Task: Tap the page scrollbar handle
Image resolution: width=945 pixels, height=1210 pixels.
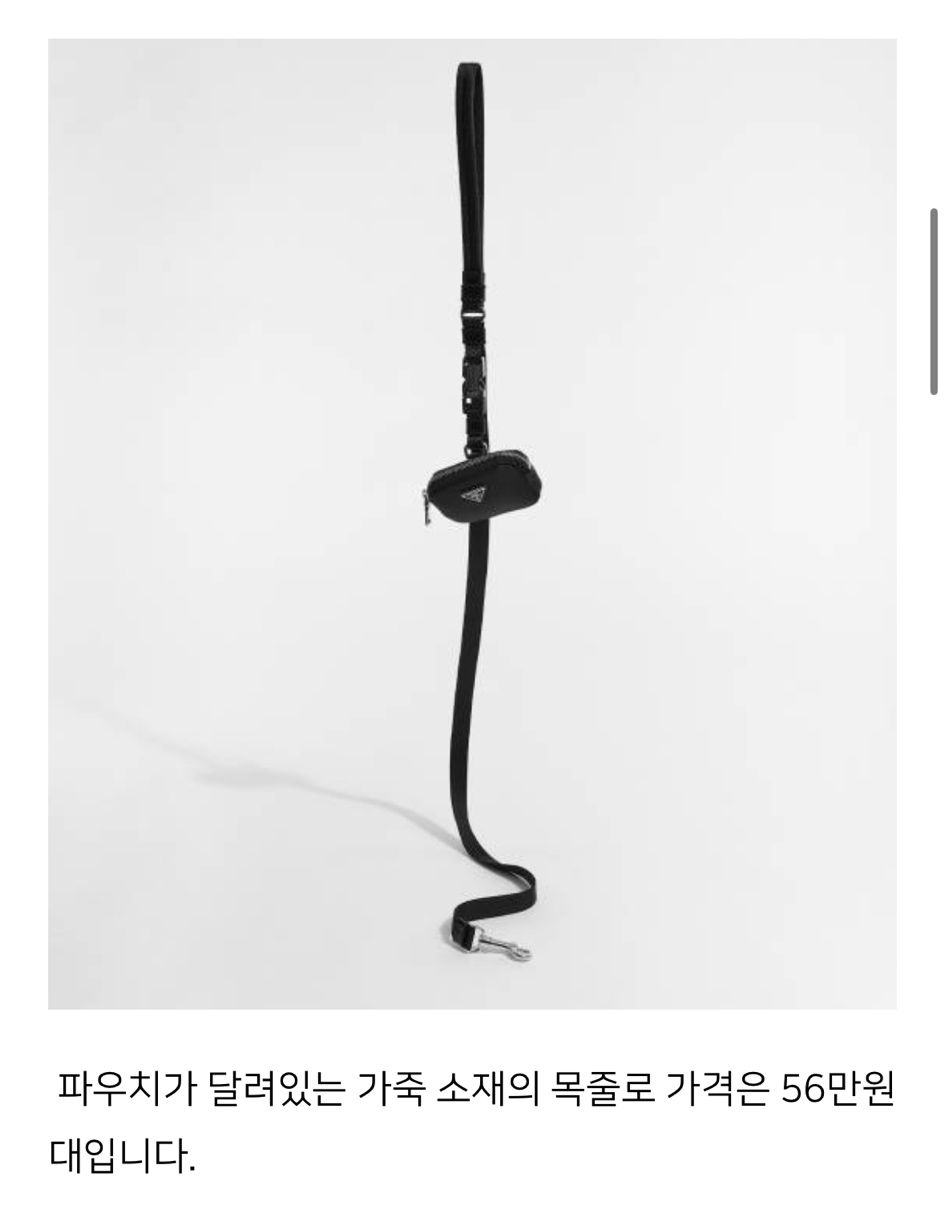Action: (x=933, y=301)
